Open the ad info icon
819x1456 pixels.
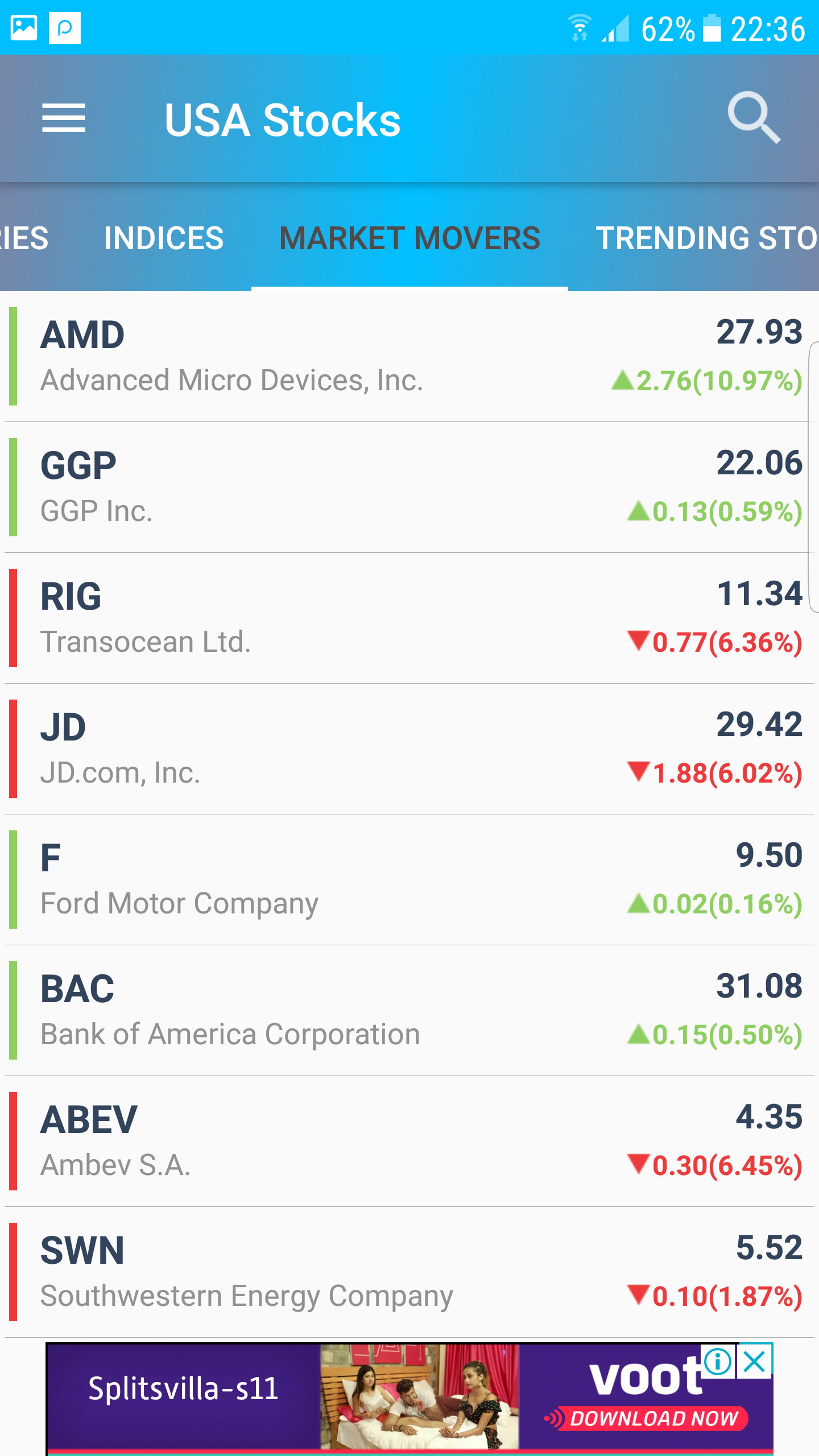pos(718,1361)
